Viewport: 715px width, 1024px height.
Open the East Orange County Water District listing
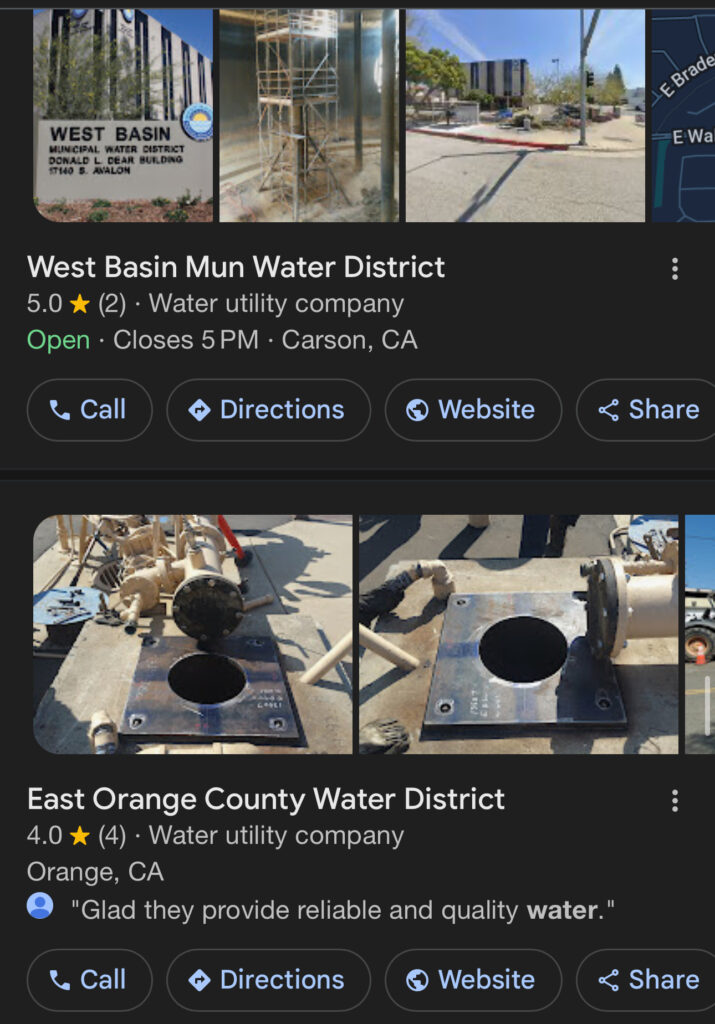(x=266, y=799)
